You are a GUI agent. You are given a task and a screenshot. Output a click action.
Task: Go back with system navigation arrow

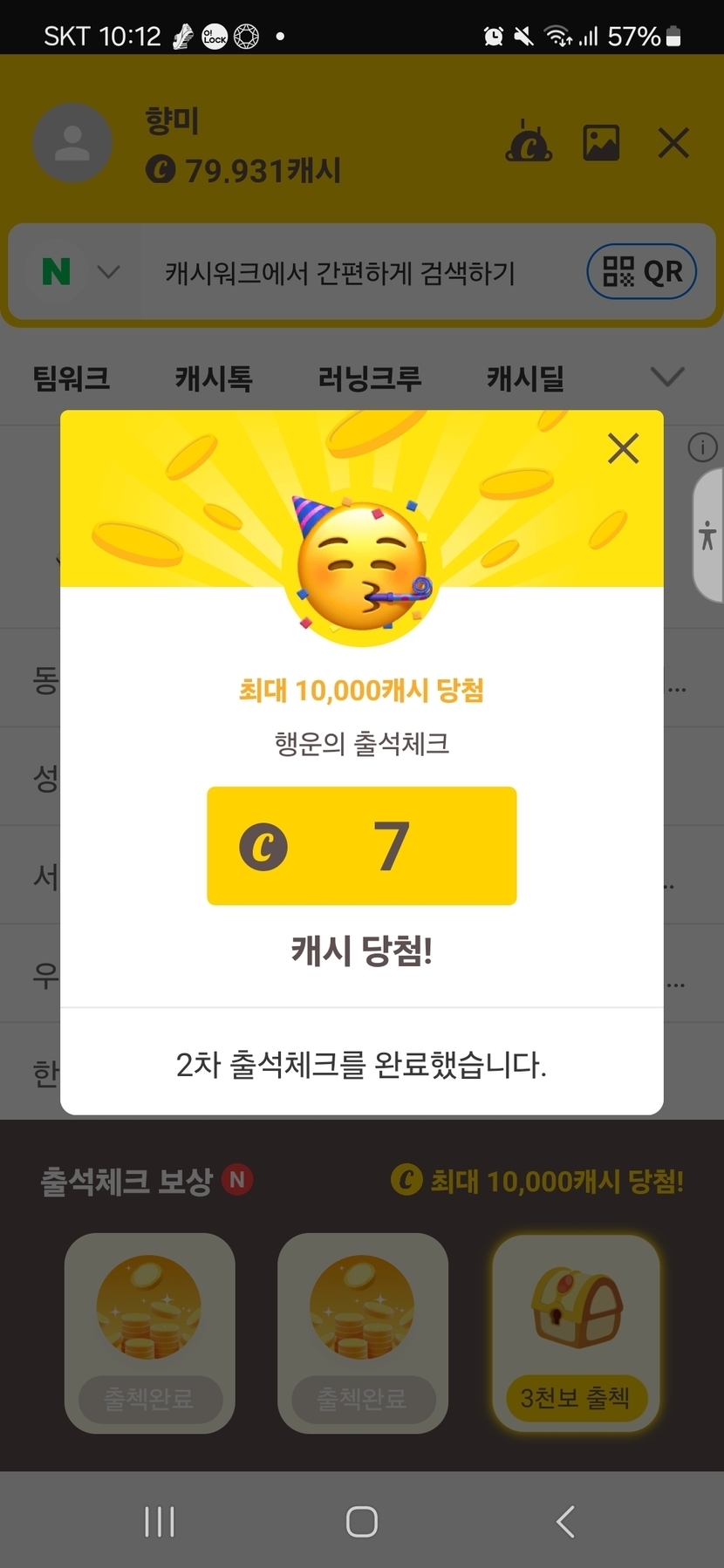click(565, 1522)
